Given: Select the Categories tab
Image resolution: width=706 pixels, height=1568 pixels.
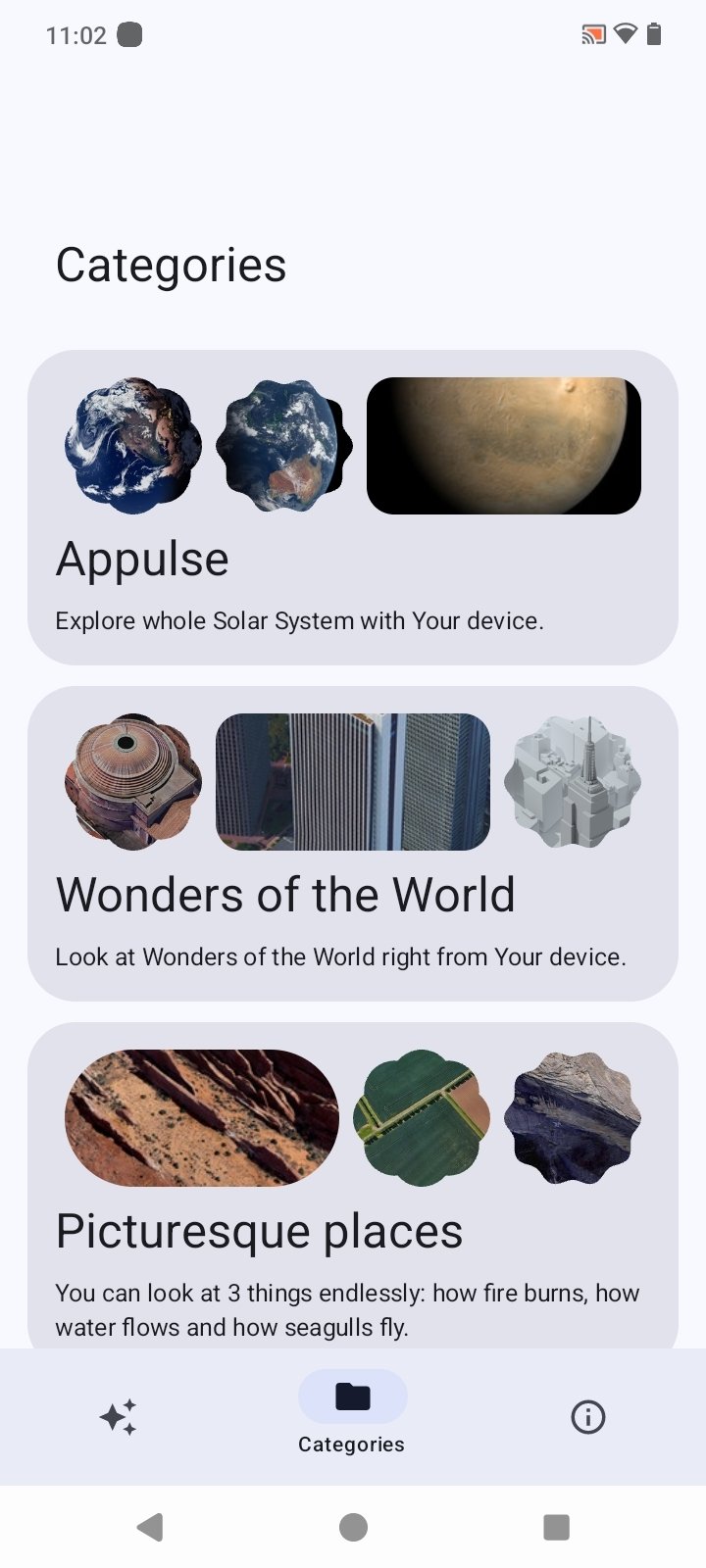Looking at the screenshot, I should [352, 1411].
